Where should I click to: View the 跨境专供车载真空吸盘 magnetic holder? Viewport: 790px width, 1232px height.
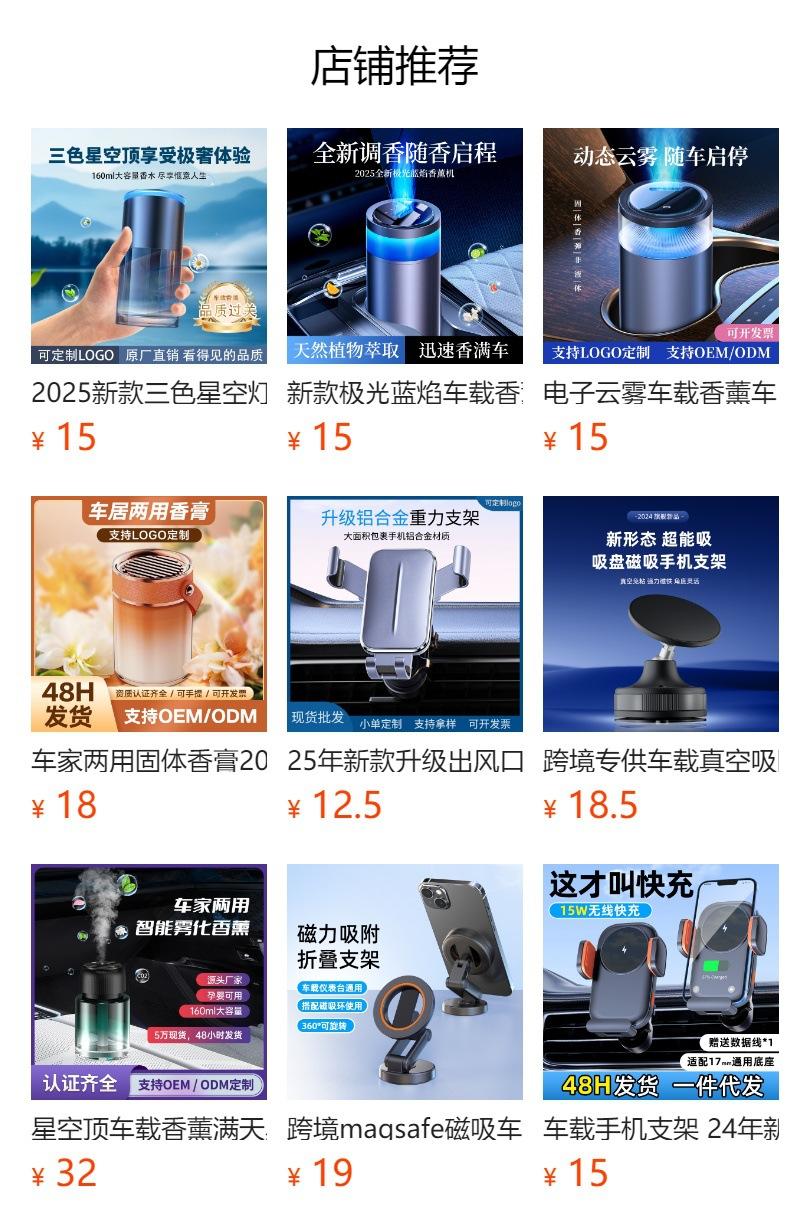coord(661,660)
